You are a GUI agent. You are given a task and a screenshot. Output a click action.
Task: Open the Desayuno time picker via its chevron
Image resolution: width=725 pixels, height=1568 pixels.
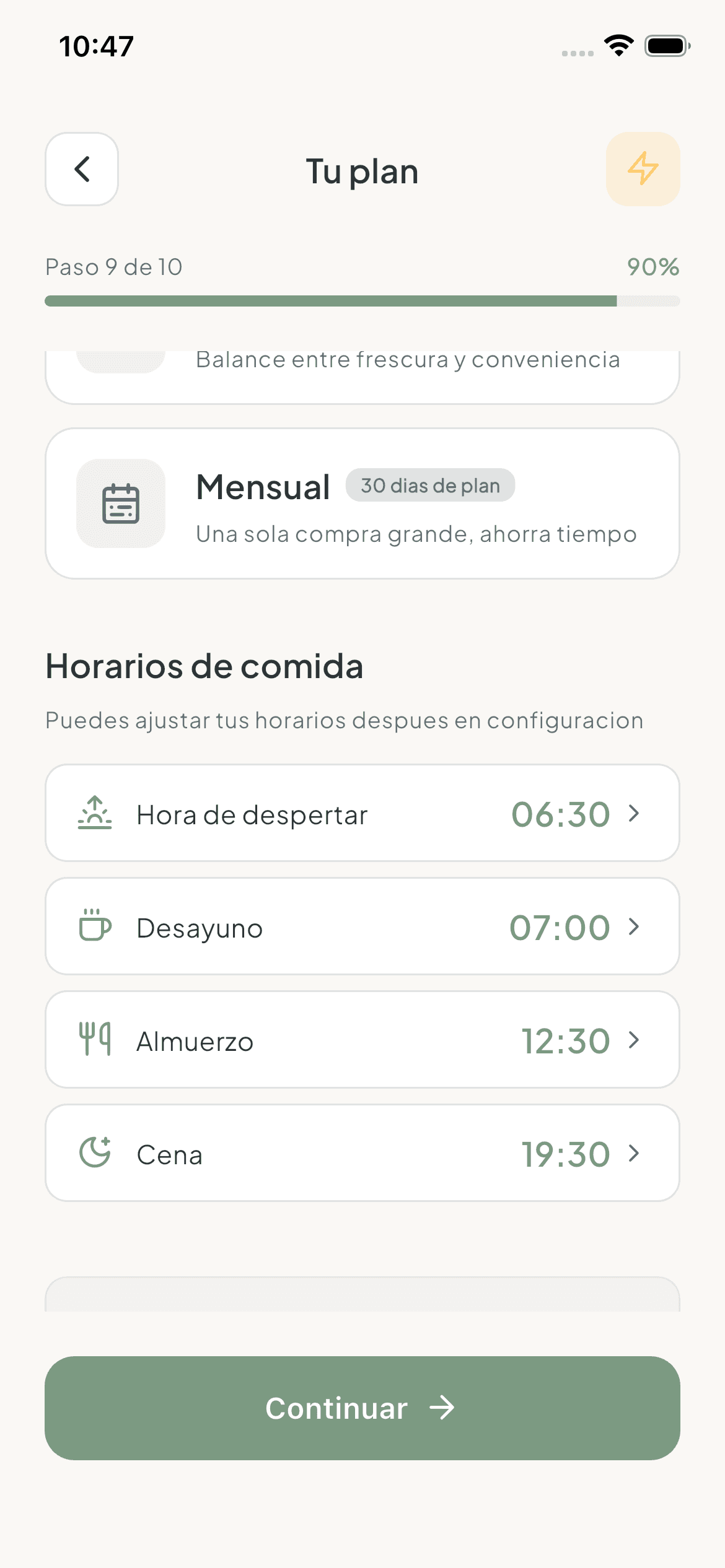[633, 926]
